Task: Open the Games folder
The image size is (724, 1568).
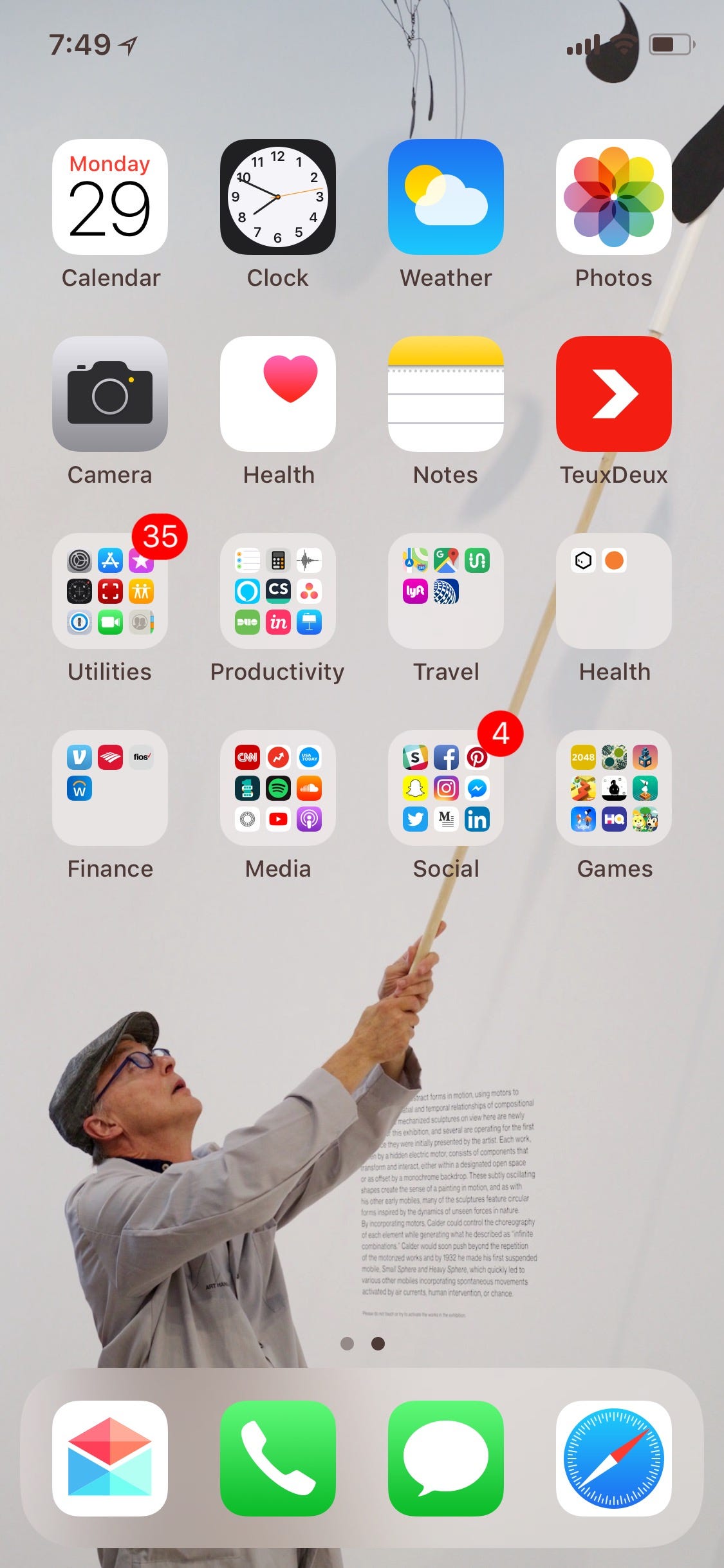Action: tap(614, 788)
